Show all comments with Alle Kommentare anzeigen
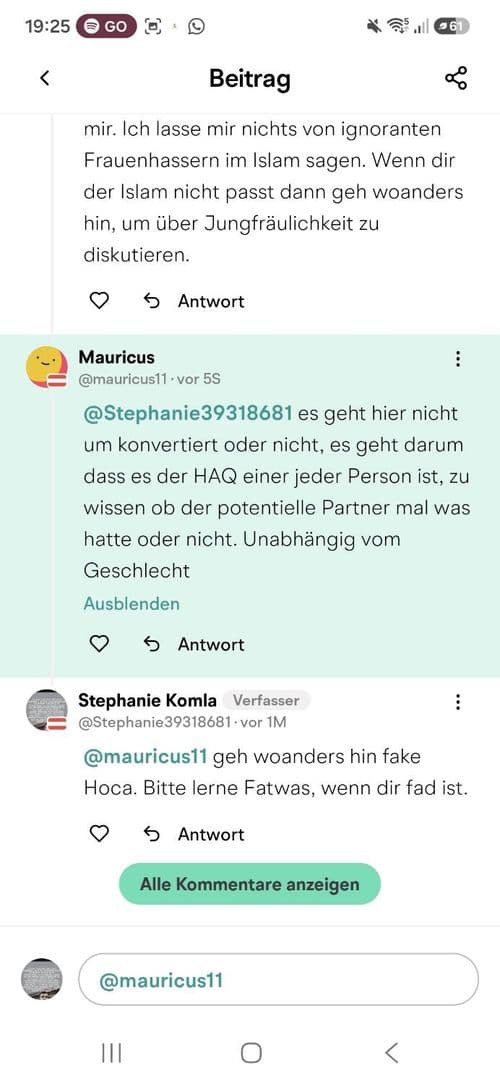The image size is (500, 1084). pyautogui.click(x=250, y=884)
